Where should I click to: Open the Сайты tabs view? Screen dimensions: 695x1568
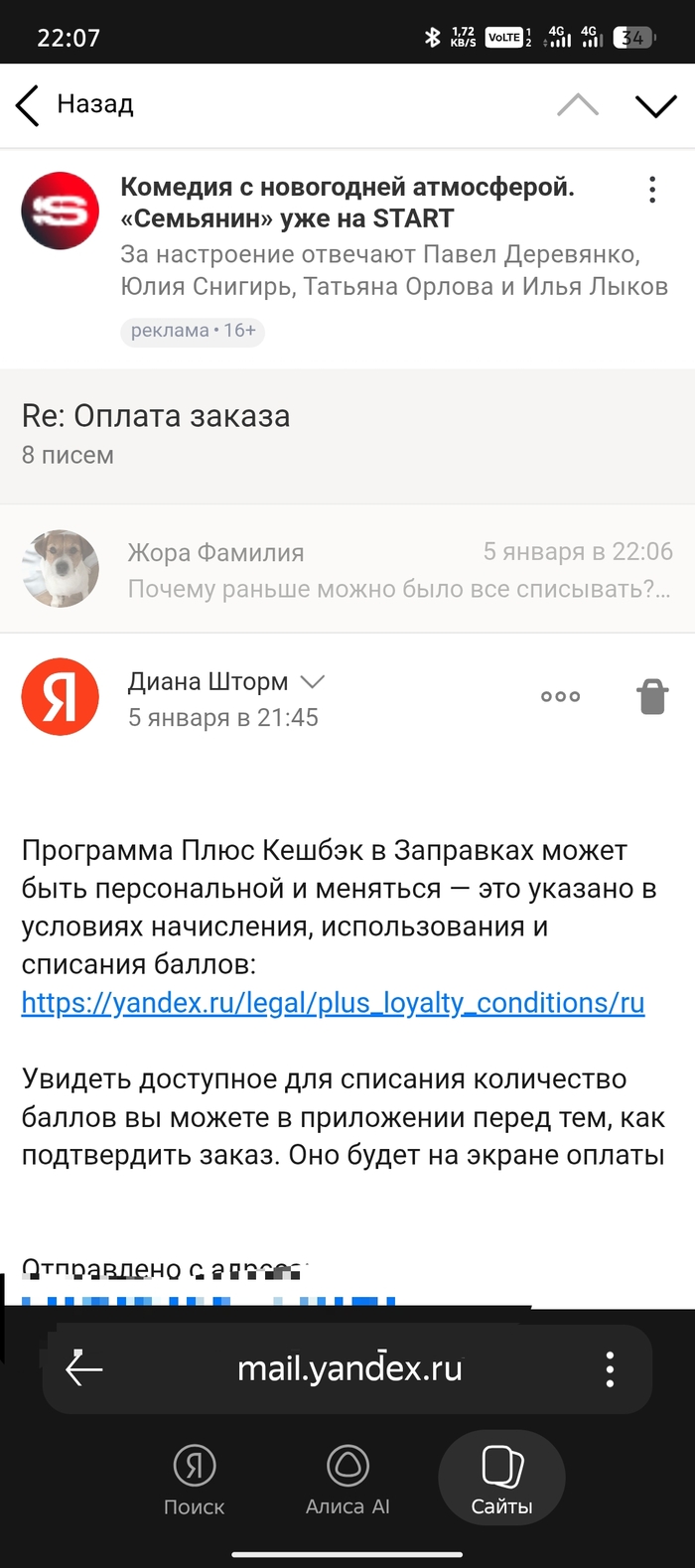click(x=501, y=1480)
